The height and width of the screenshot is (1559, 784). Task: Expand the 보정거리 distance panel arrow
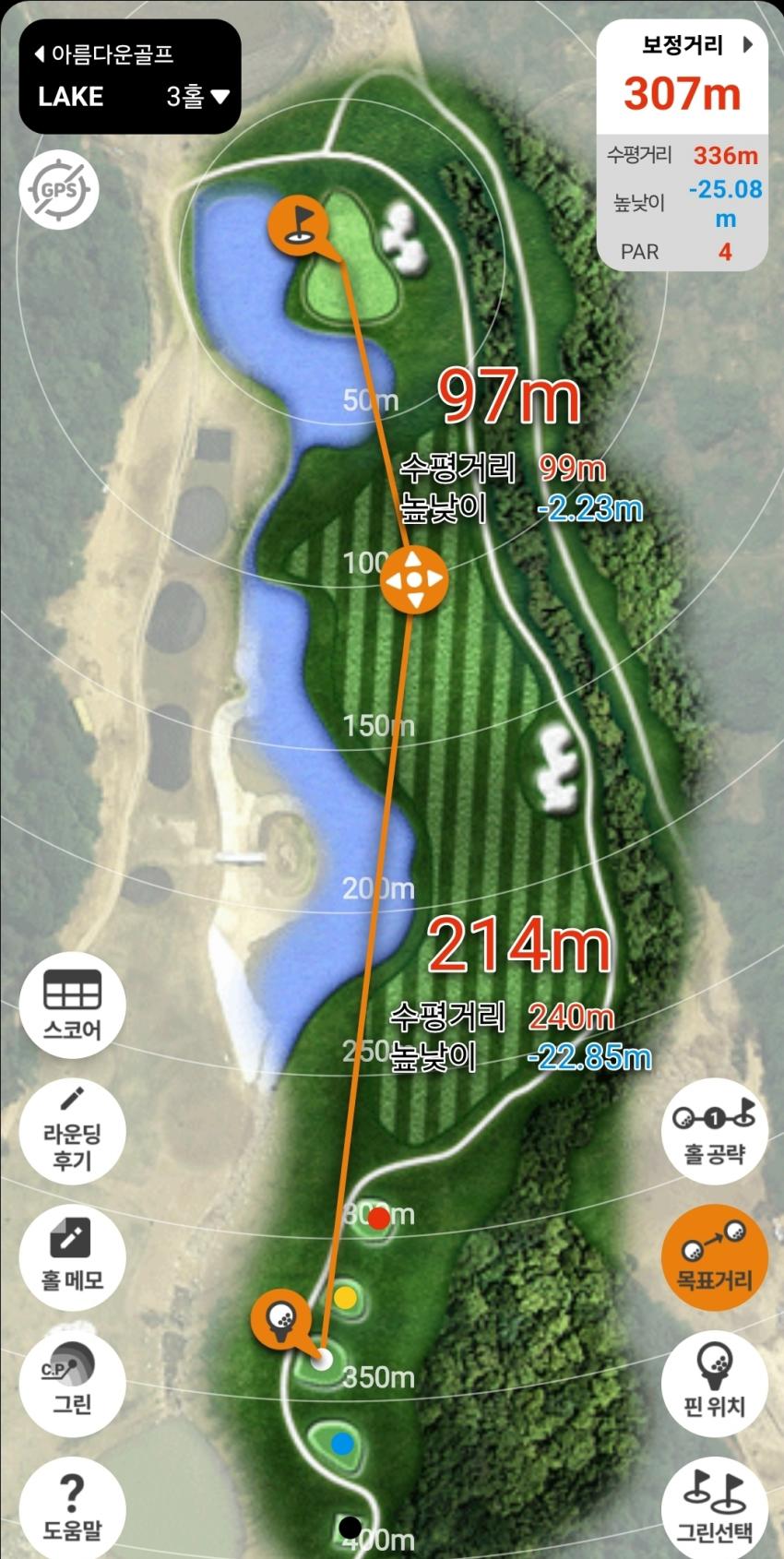(x=748, y=44)
